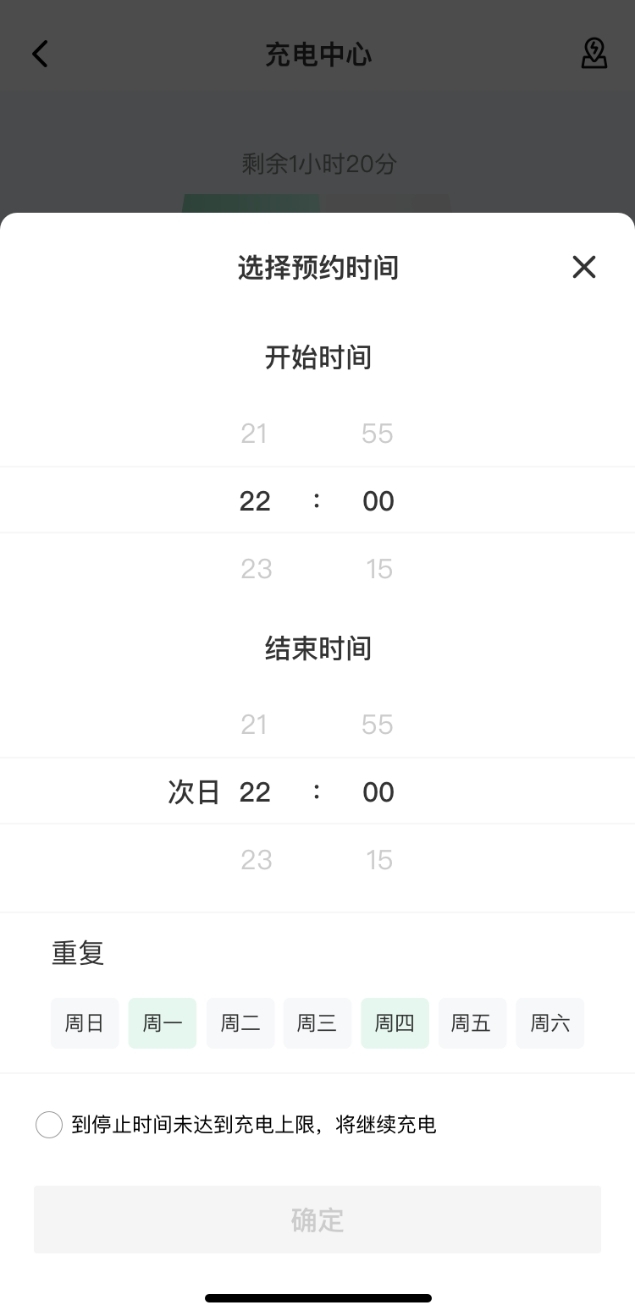Select 周三 as a repeat day

point(317,1023)
